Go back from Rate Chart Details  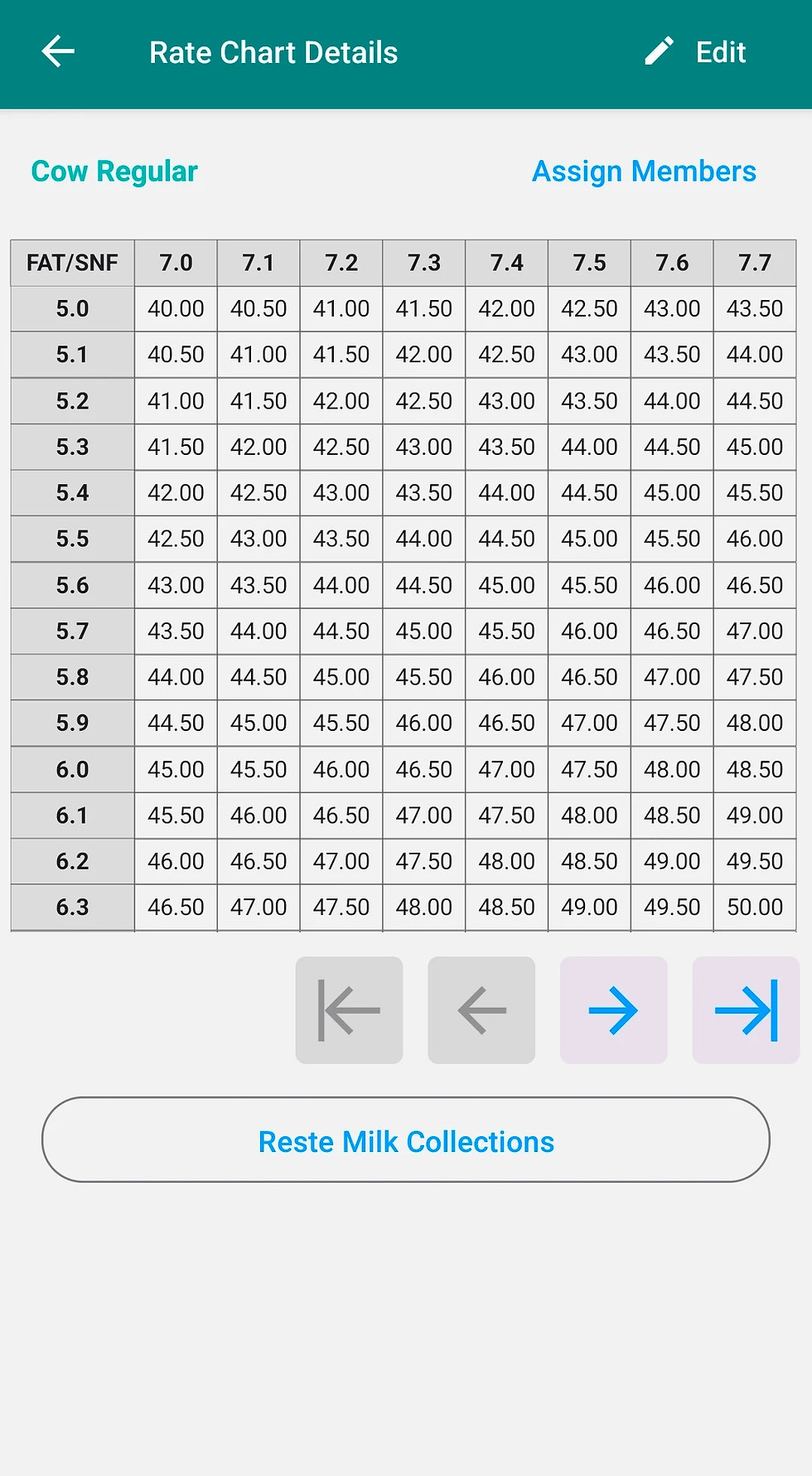[x=58, y=52]
